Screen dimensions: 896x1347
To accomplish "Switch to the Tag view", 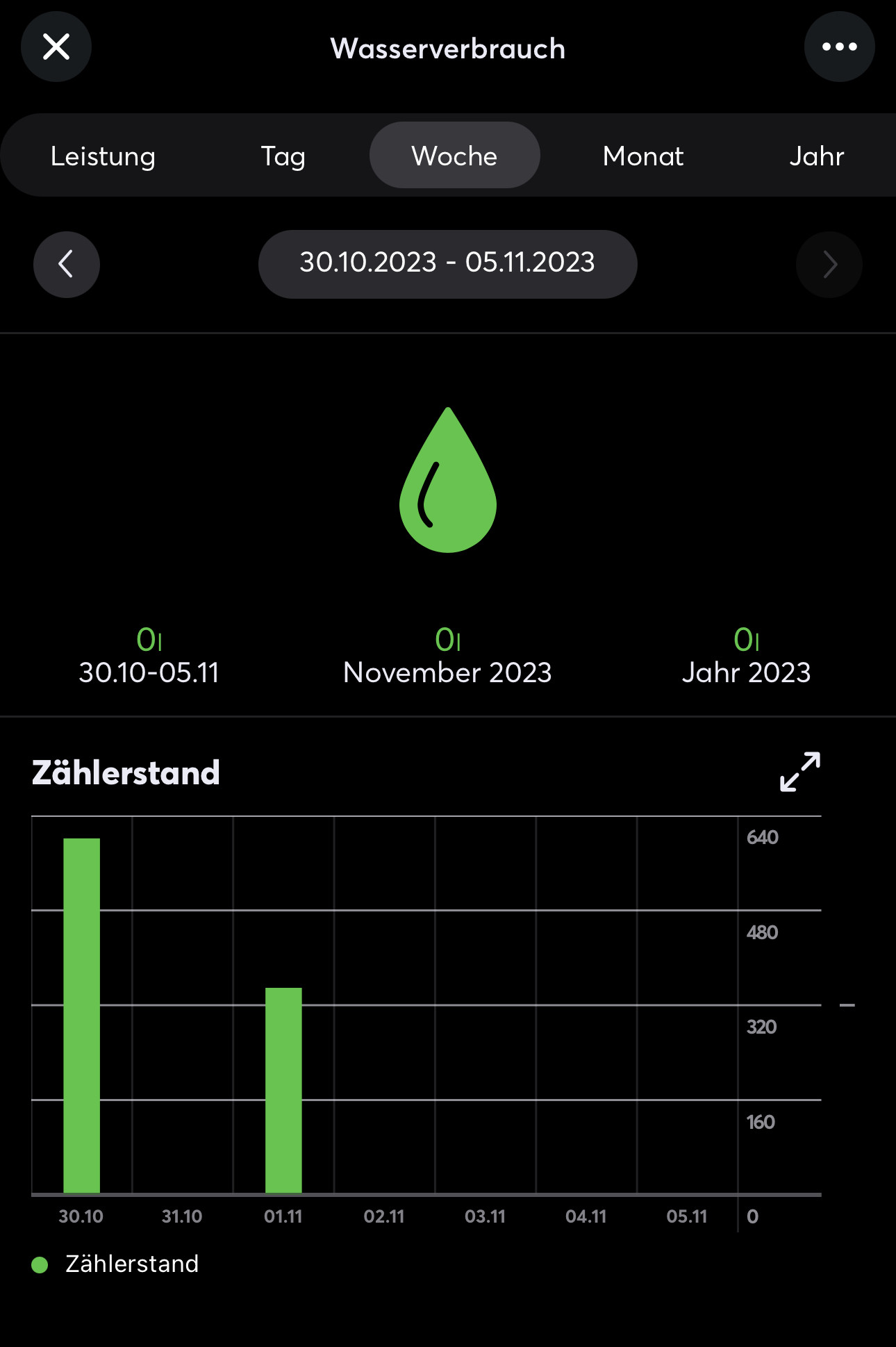I will (x=283, y=156).
